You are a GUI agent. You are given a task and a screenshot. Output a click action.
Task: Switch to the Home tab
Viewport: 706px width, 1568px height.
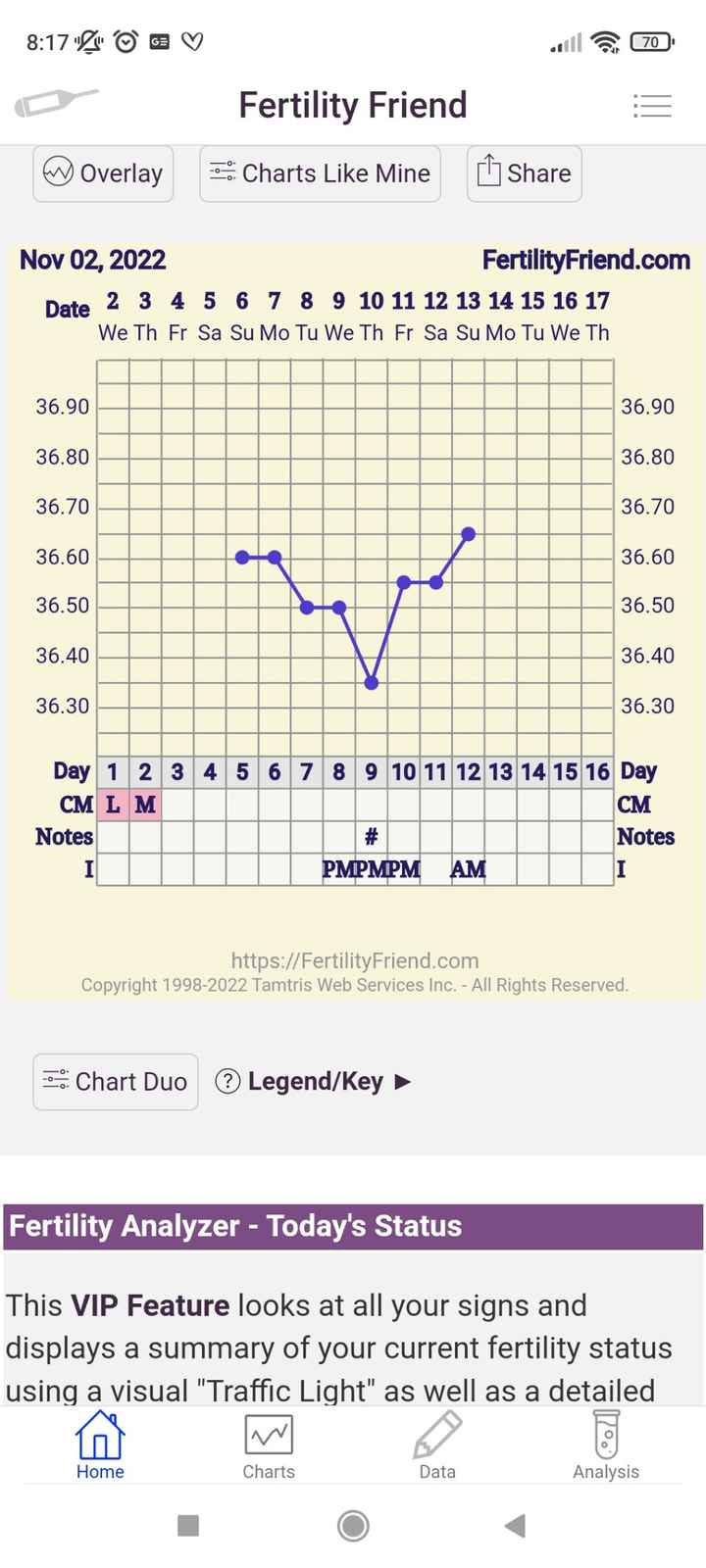[100, 1445]
